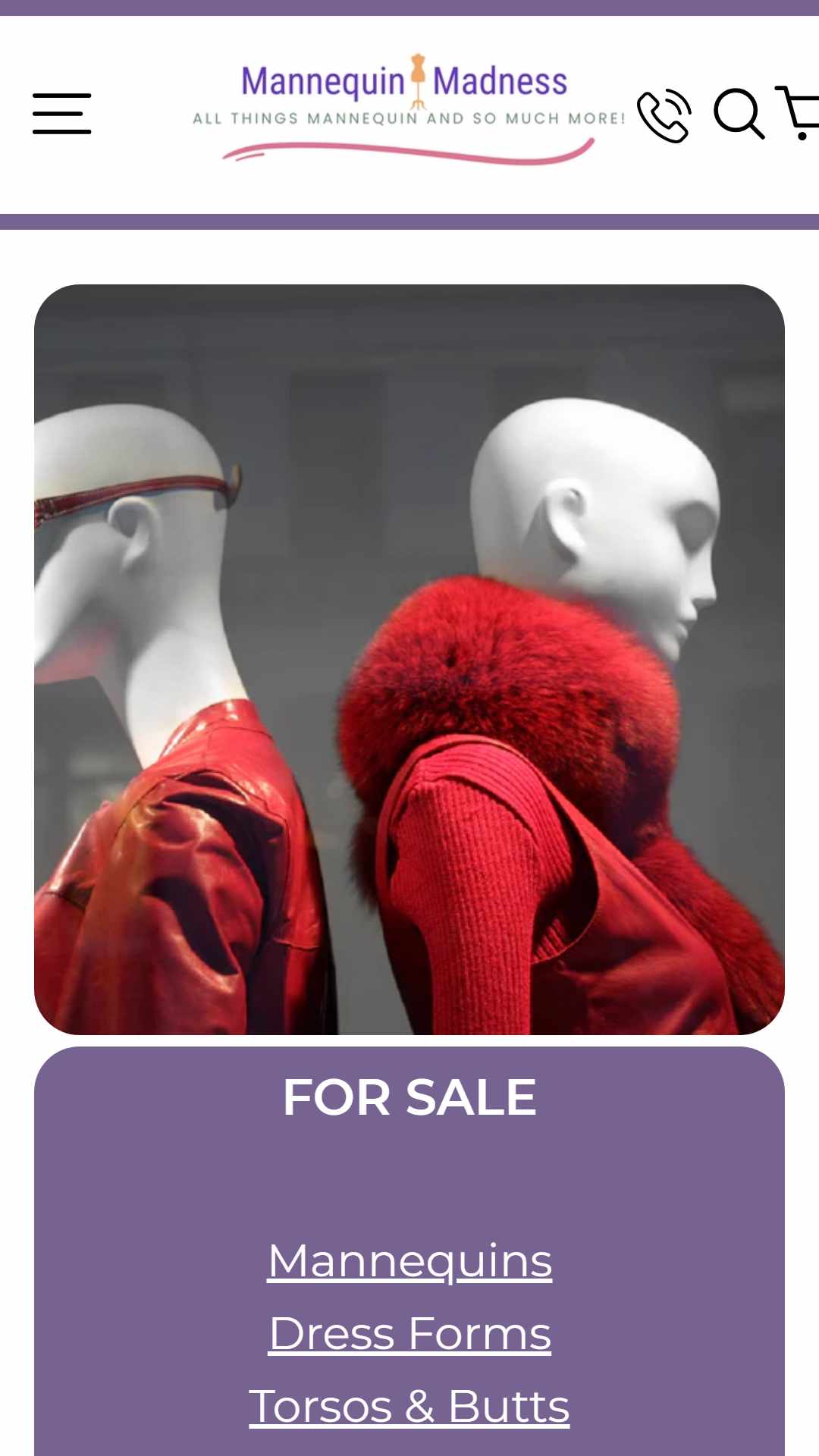Browse the Dress Forms link
819x1456 pixels.
coord(409,1333)
